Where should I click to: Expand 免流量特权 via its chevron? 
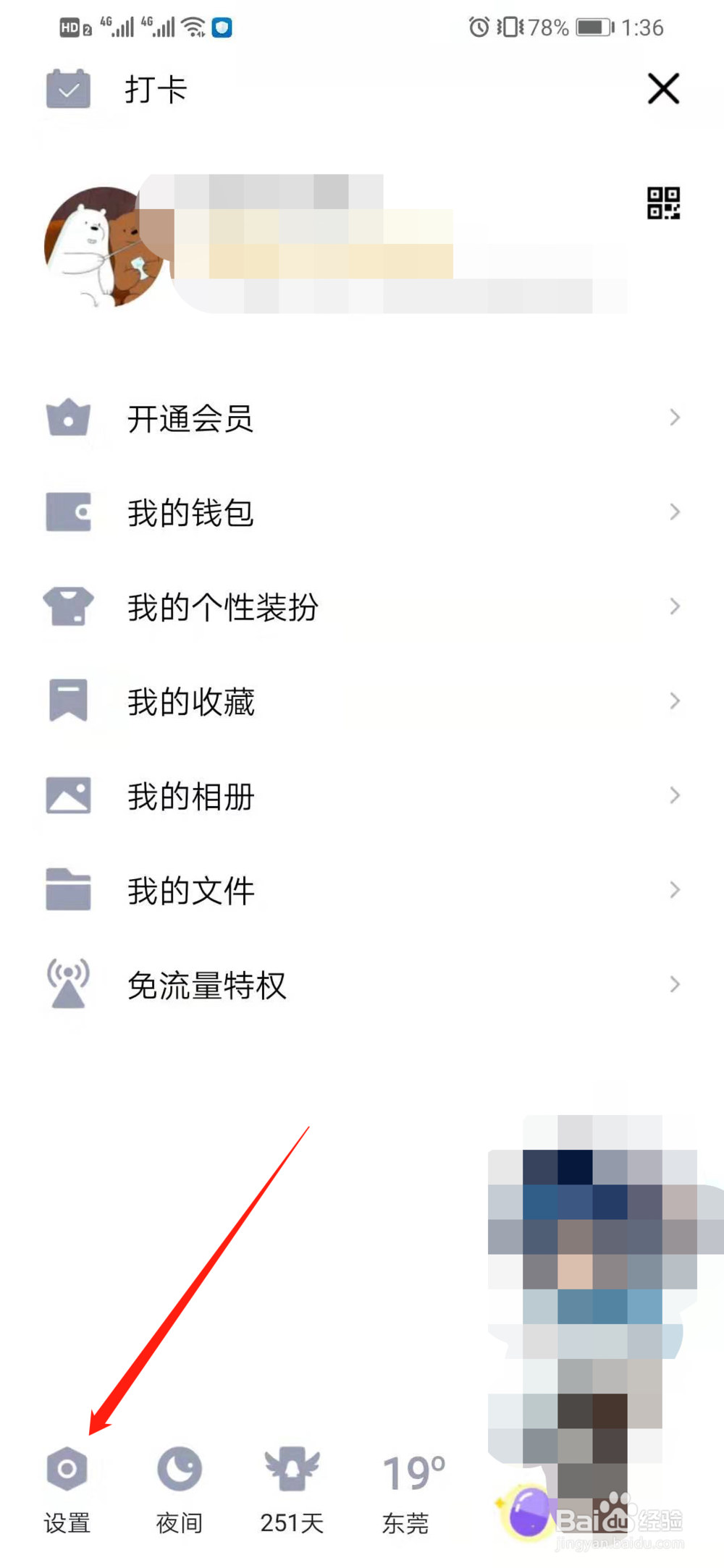pyautogui.click(x=674, y=984)
